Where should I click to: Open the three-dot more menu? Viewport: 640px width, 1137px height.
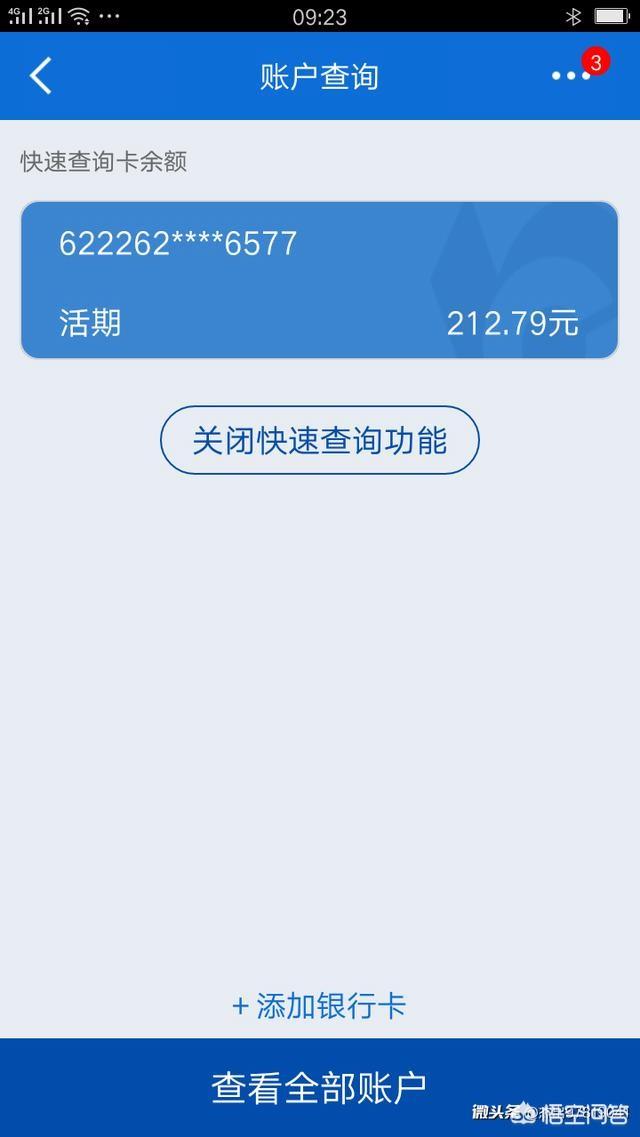pos(571,76)
